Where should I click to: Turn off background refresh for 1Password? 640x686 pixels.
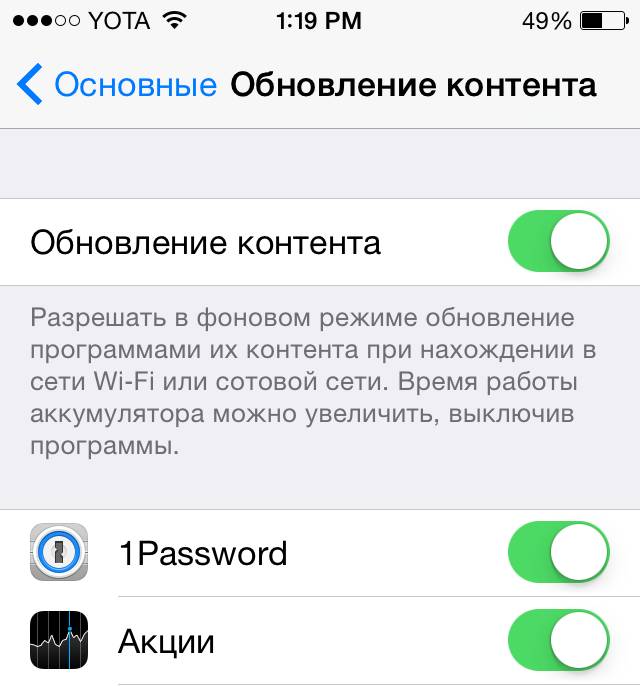(558, 552)
